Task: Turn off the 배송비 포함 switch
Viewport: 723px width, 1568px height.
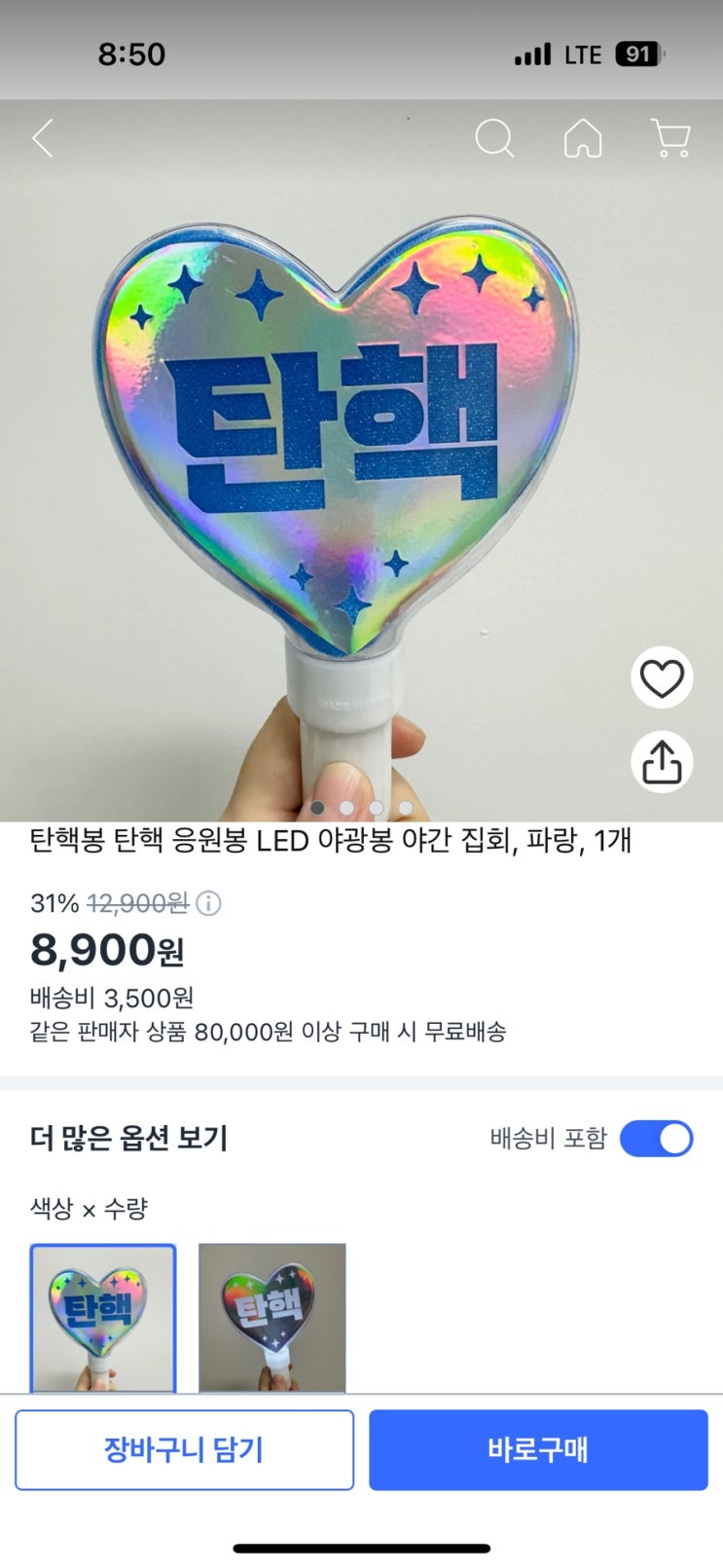Action: pyautogui.click(x=656, y=1138)
